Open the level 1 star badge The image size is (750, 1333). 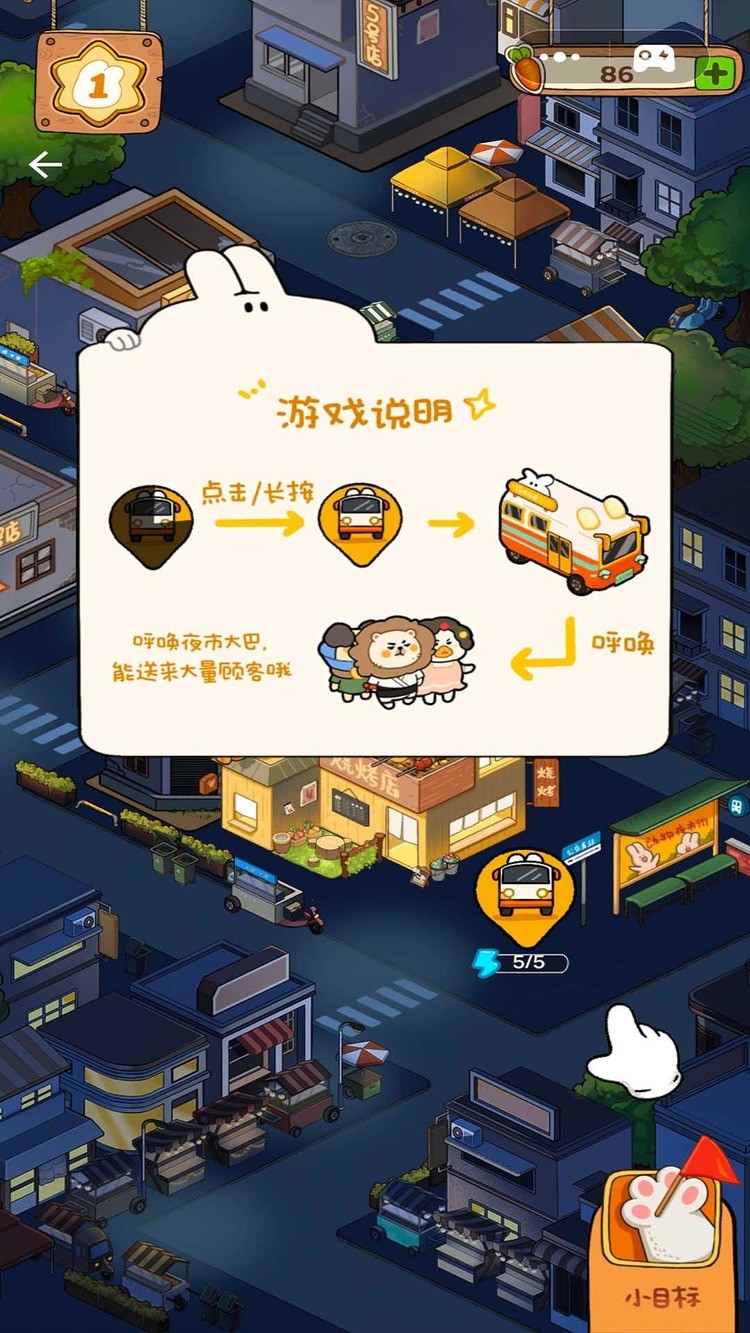point(97,85)
